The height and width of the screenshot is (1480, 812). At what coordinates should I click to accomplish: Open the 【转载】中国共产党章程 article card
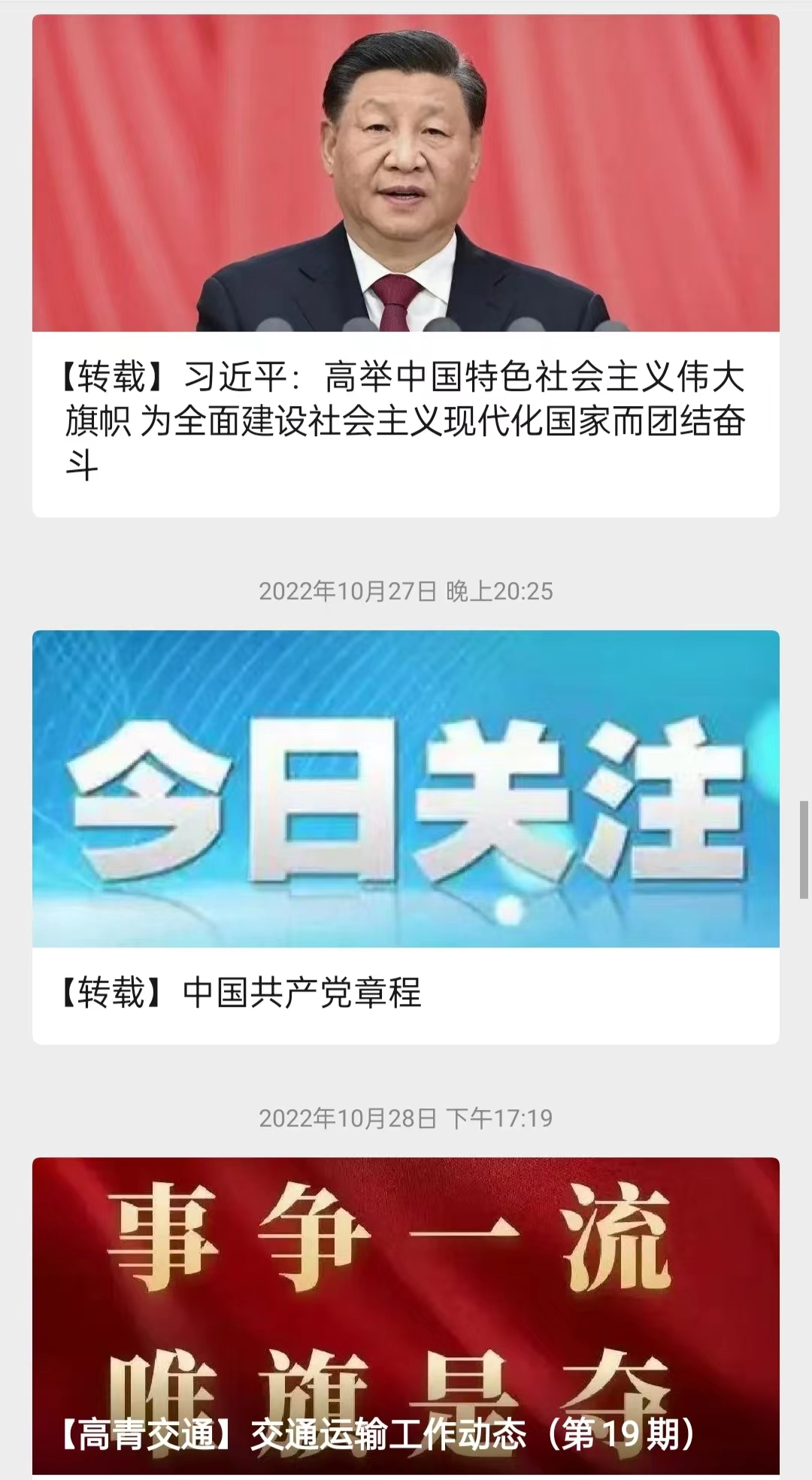[x=404, y=991]
